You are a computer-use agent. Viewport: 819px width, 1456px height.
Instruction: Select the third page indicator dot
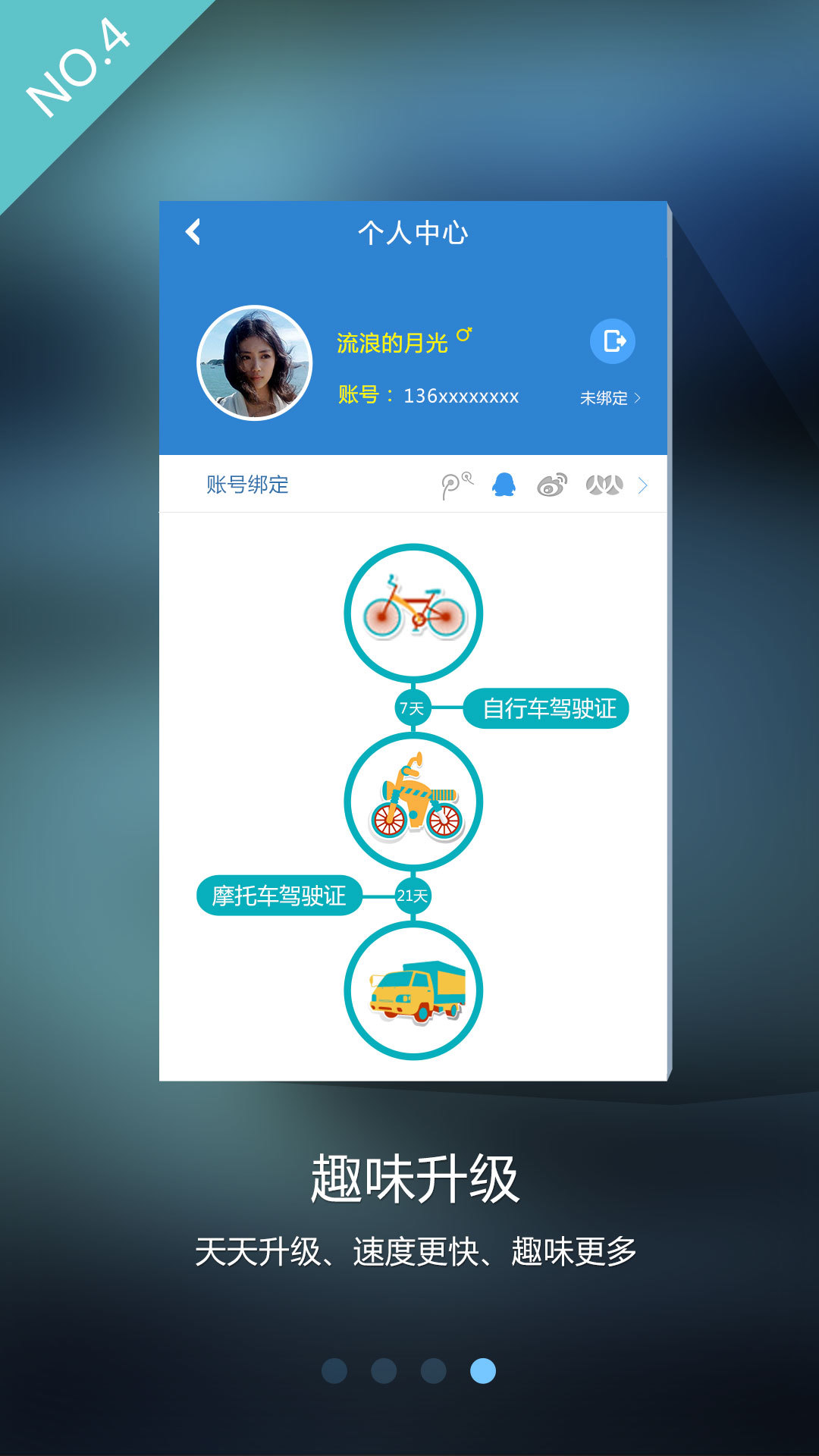pos(433,1371)
